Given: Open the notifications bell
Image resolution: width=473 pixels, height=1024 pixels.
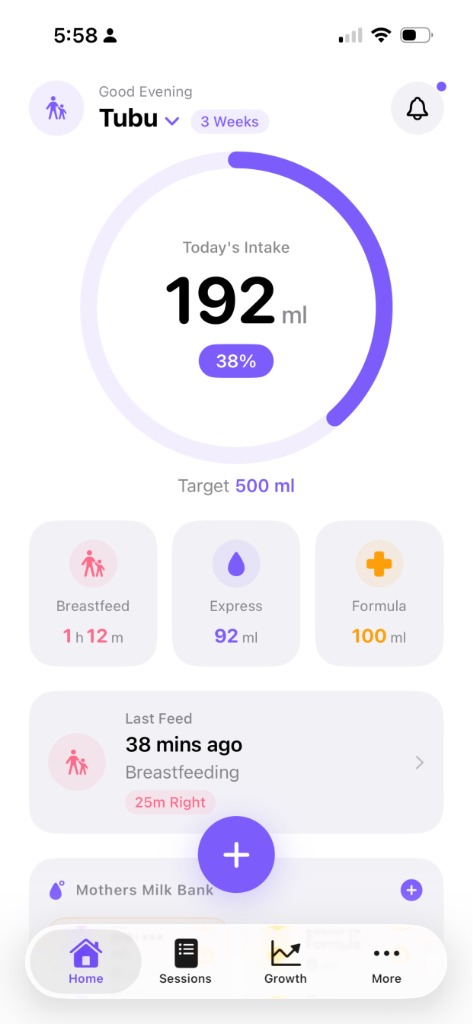Looking at the screenshot, I should point(417,108).
